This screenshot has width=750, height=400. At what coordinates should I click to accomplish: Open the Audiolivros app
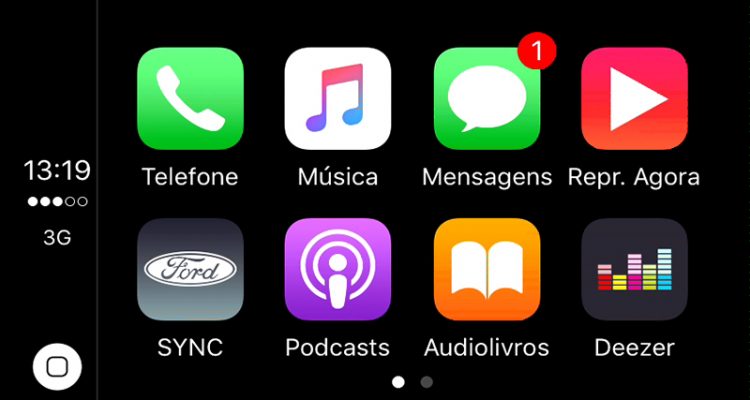click(486, 270)
